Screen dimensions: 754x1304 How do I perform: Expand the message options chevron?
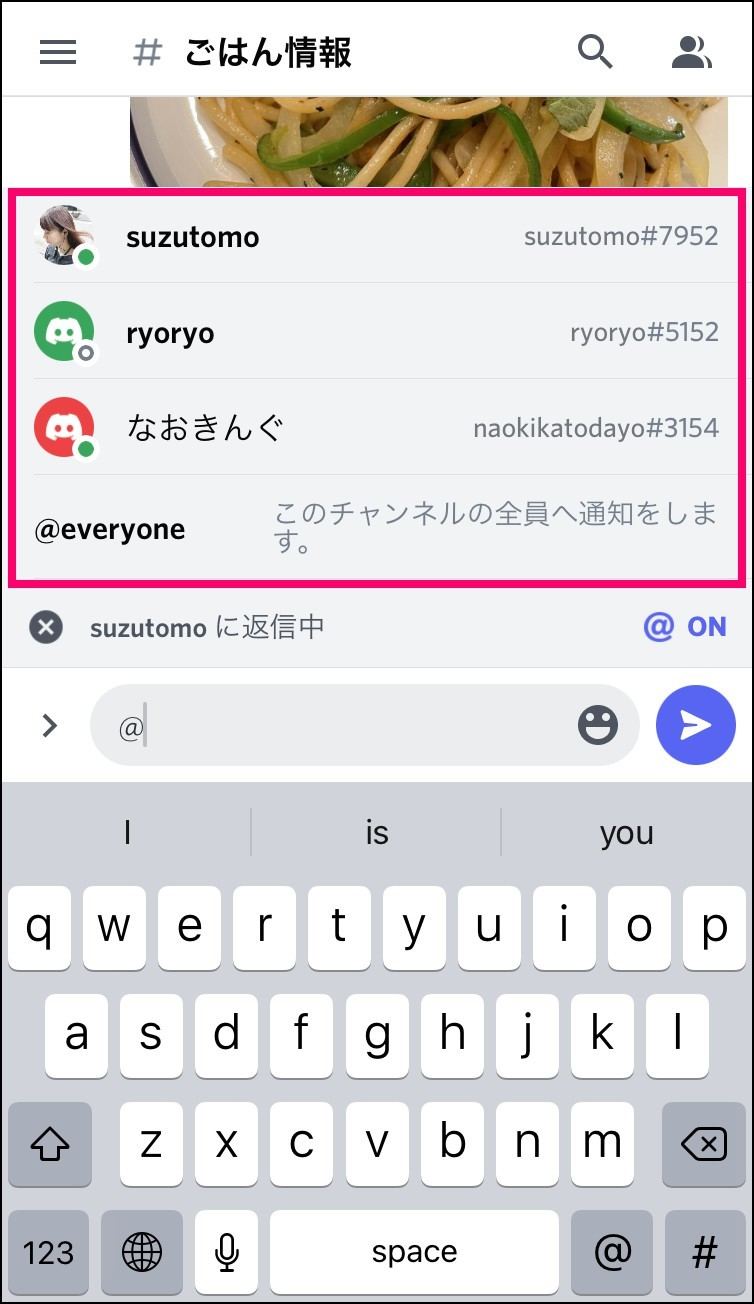click(x=49, y=726)
